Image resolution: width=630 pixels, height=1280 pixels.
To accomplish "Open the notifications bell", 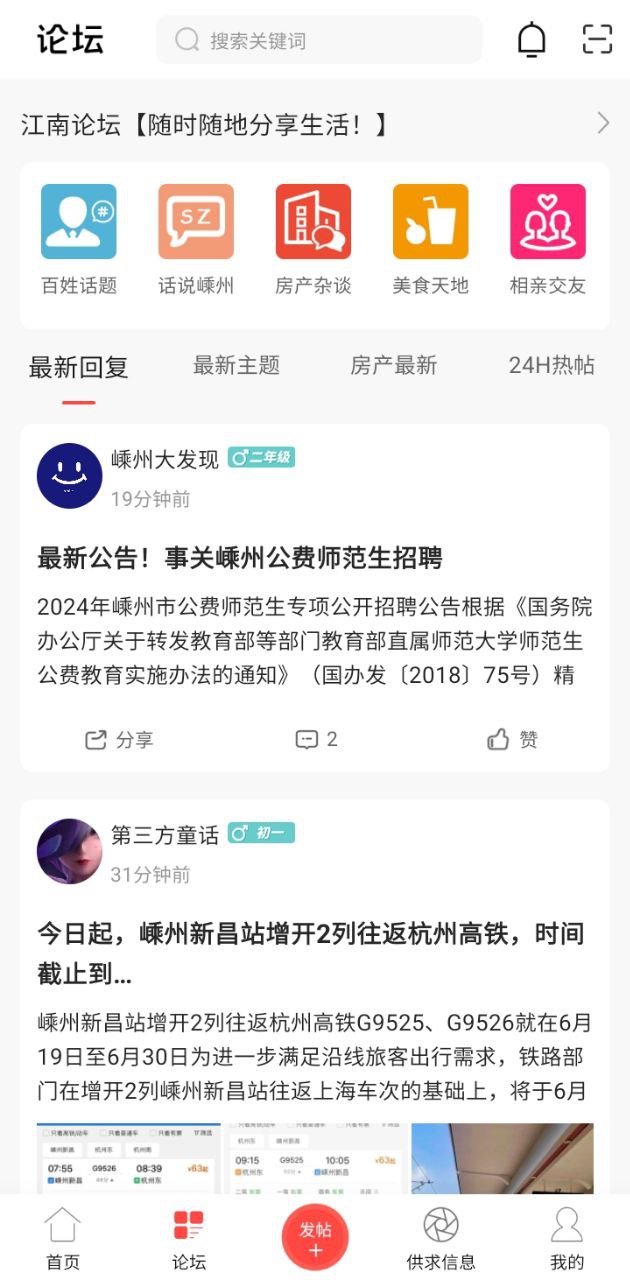I will click(531, 40).
